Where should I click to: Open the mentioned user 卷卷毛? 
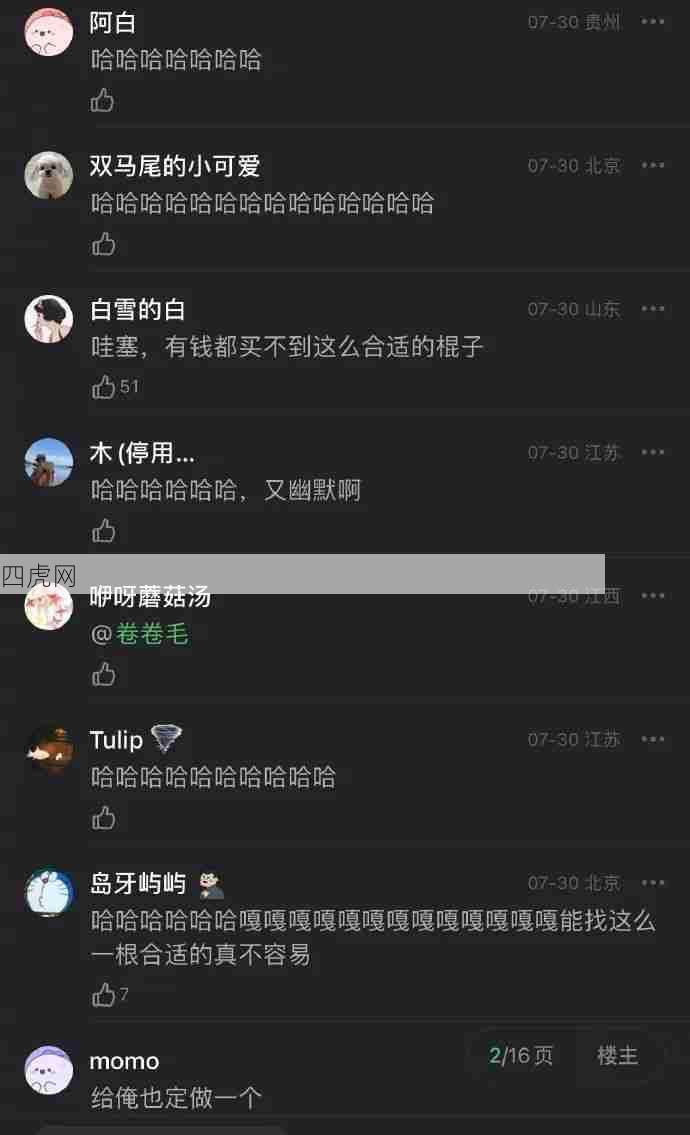click(152, 634)
